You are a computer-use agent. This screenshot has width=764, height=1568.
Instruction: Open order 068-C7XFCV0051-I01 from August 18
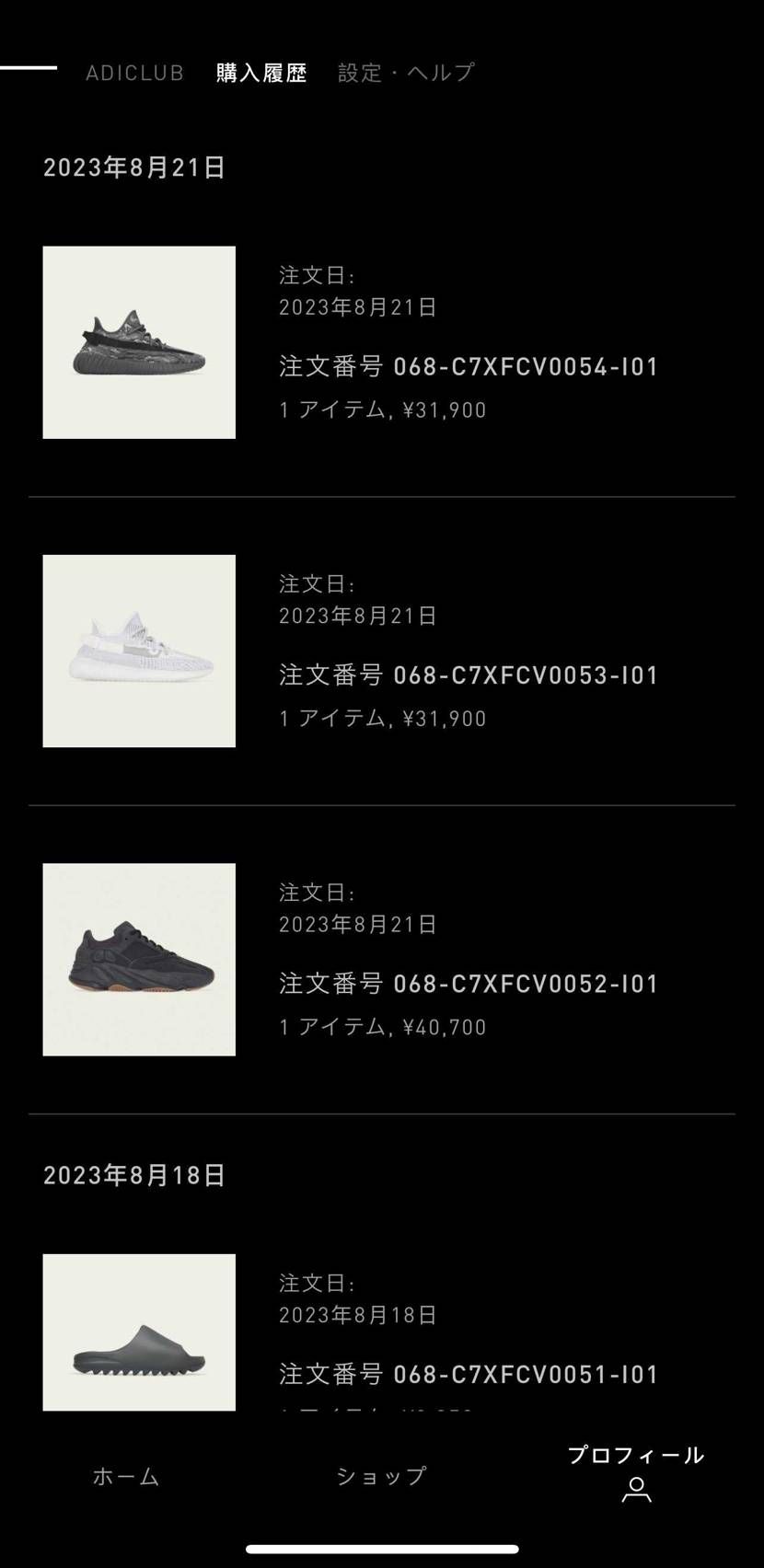pos(382,1332)
